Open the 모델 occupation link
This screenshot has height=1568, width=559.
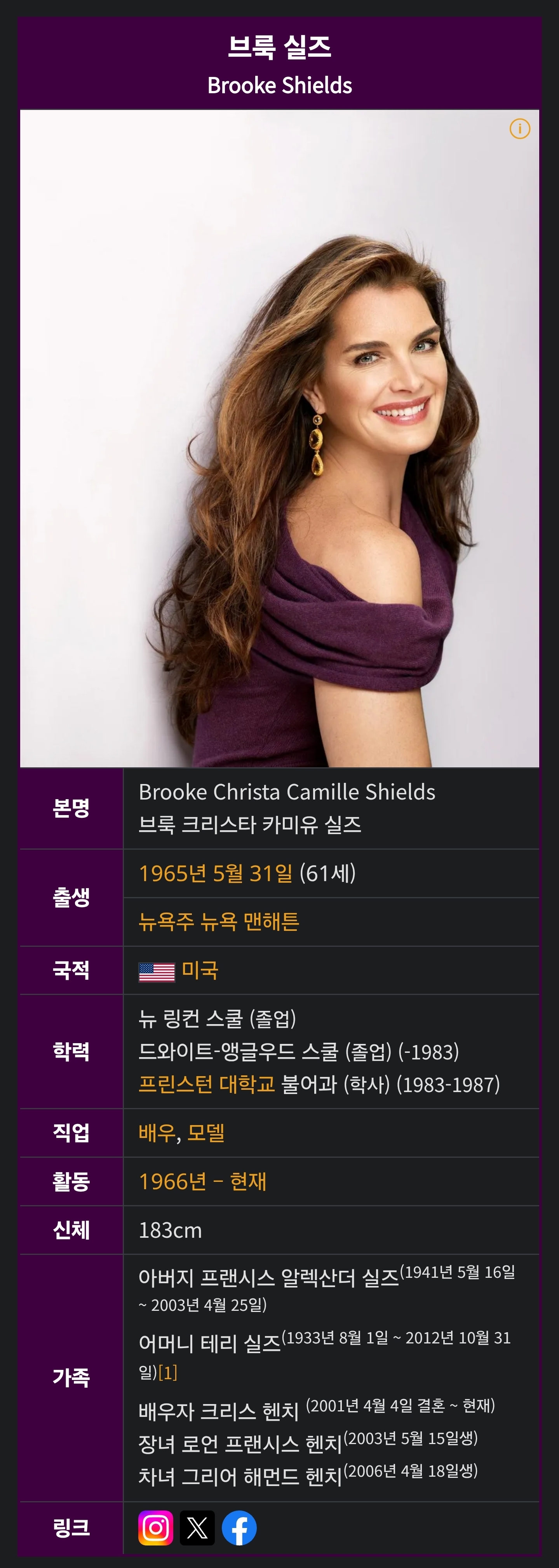(x=206, y=1133)
